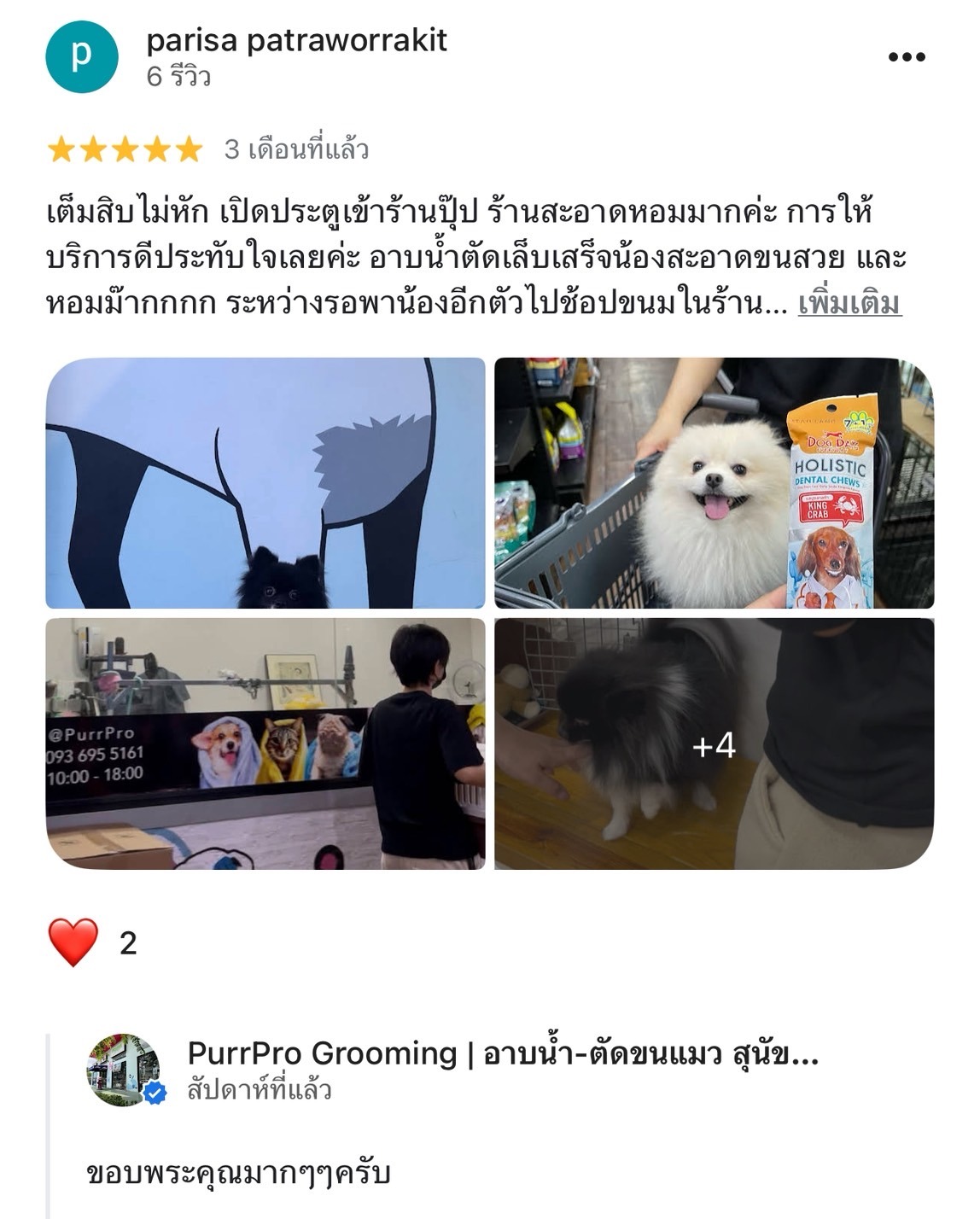The width and height of the screenshot is (980, 1219).
Task: Expand the review with เพิ่มเติม link
Action: coord(849,303)
